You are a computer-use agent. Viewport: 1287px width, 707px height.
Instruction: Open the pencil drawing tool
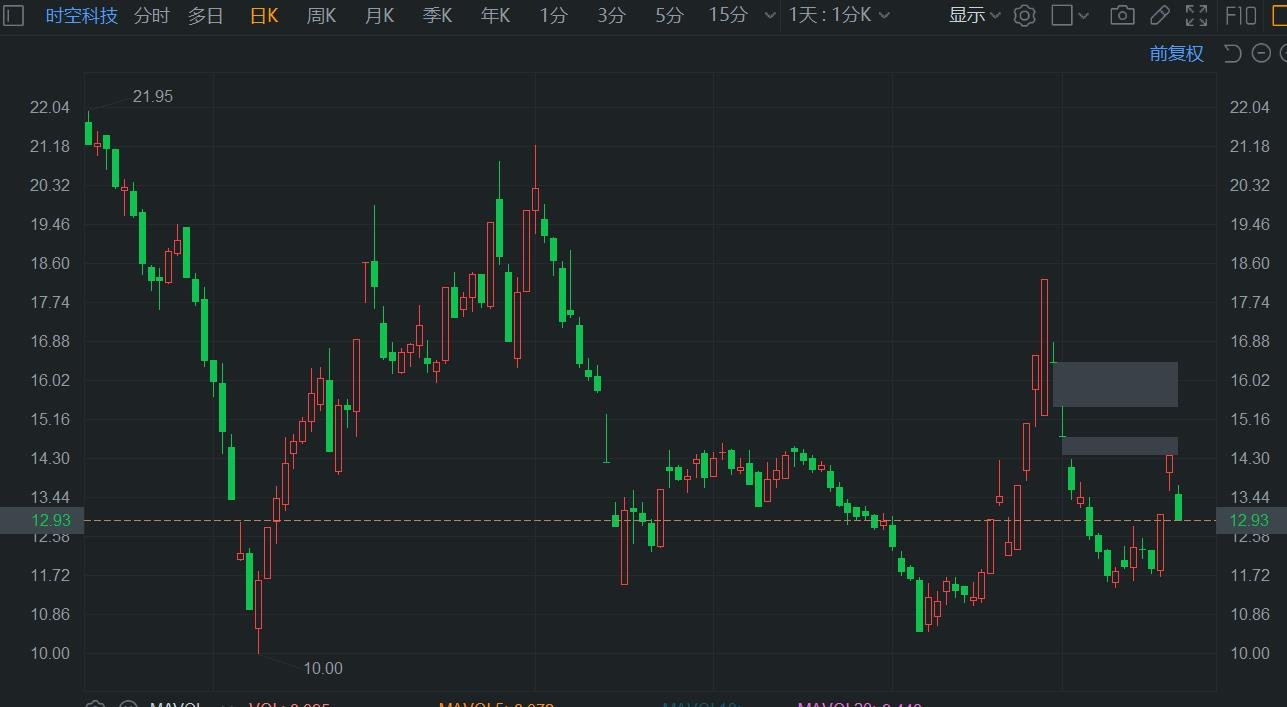1159,15
